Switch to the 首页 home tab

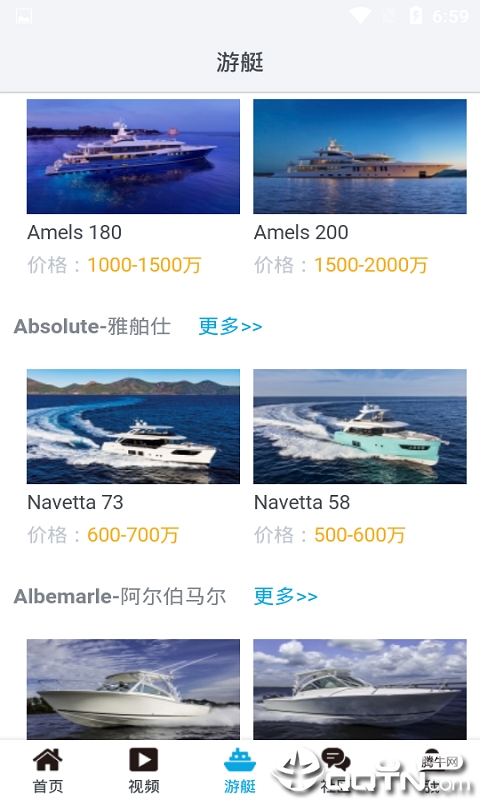[x=48, y=770]
